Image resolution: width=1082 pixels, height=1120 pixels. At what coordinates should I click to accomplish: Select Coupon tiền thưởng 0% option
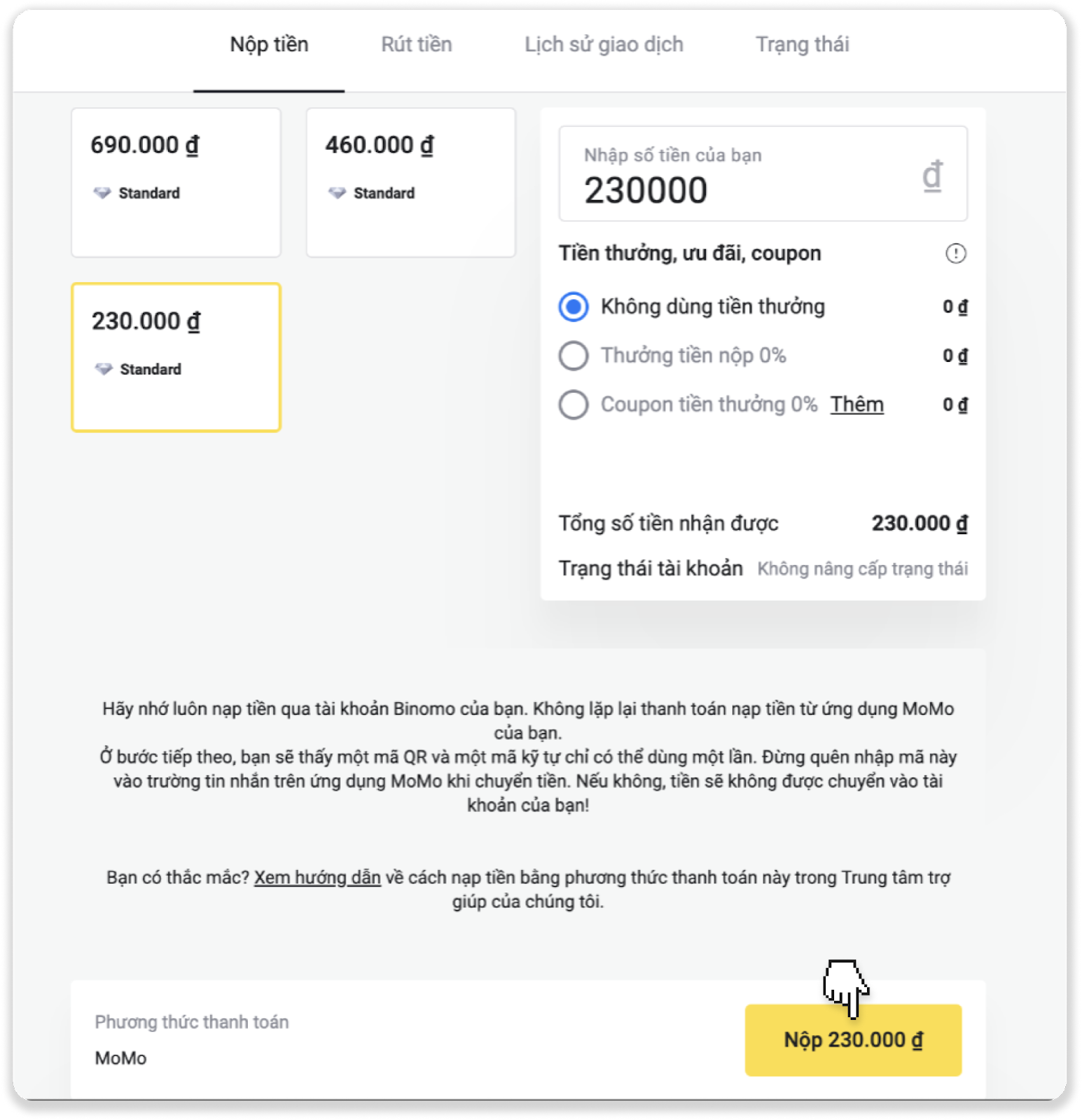(x=574, y=405)
